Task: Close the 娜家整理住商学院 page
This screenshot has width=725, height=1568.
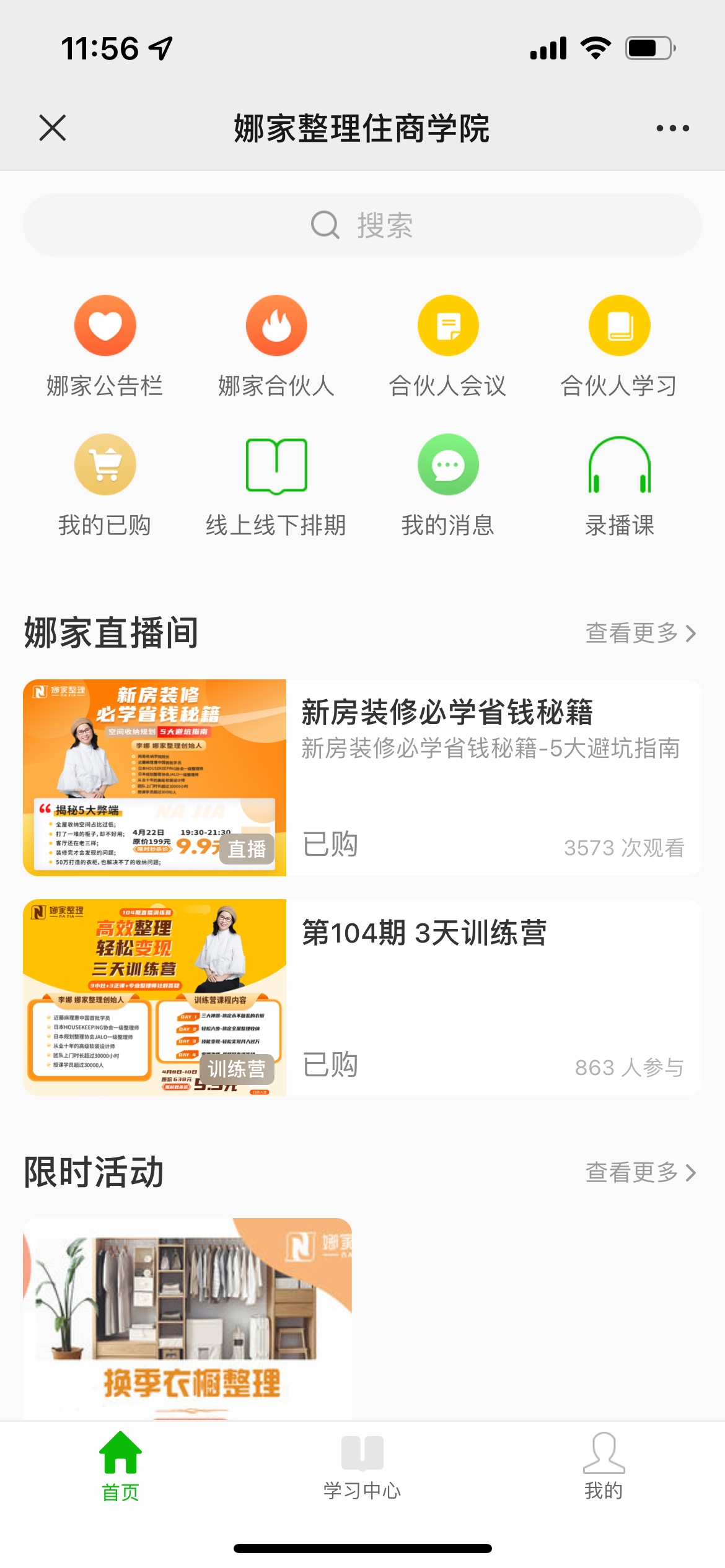Action: [53, 128]
